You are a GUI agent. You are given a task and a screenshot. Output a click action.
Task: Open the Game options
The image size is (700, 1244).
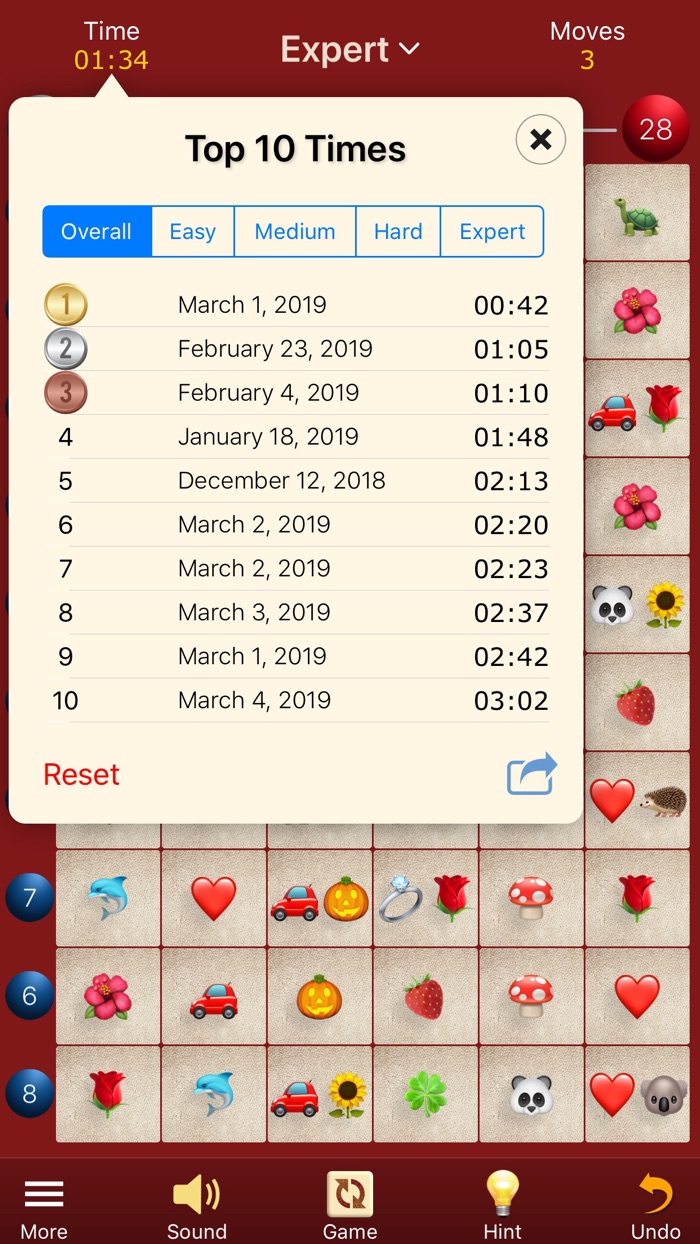350,1207
